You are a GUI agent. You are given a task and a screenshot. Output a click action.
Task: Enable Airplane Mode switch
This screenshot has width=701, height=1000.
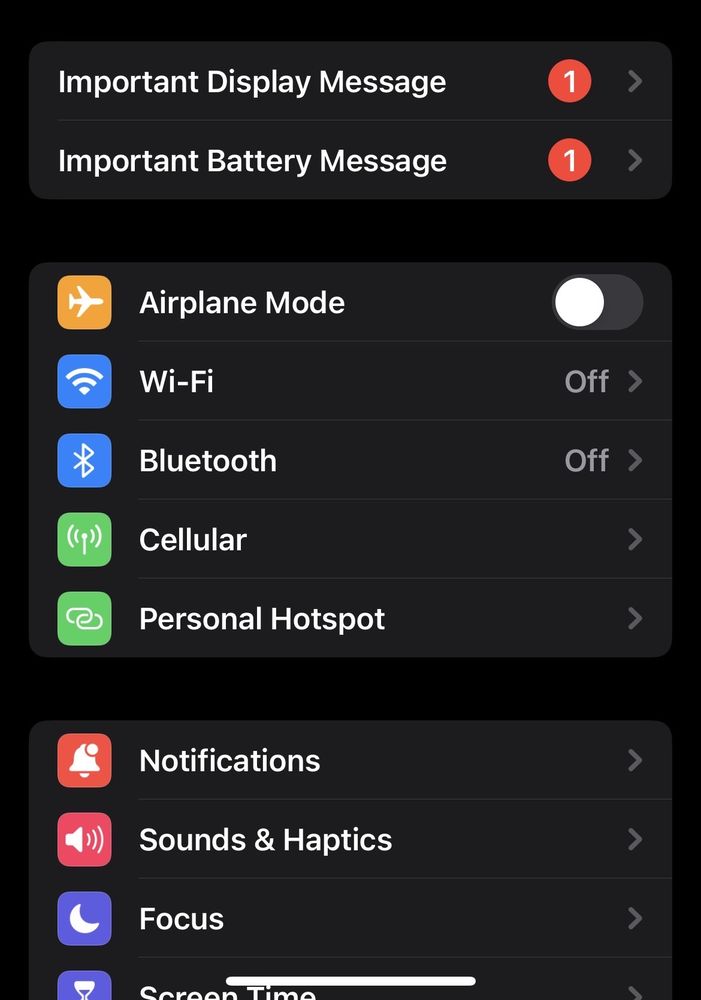597,302
